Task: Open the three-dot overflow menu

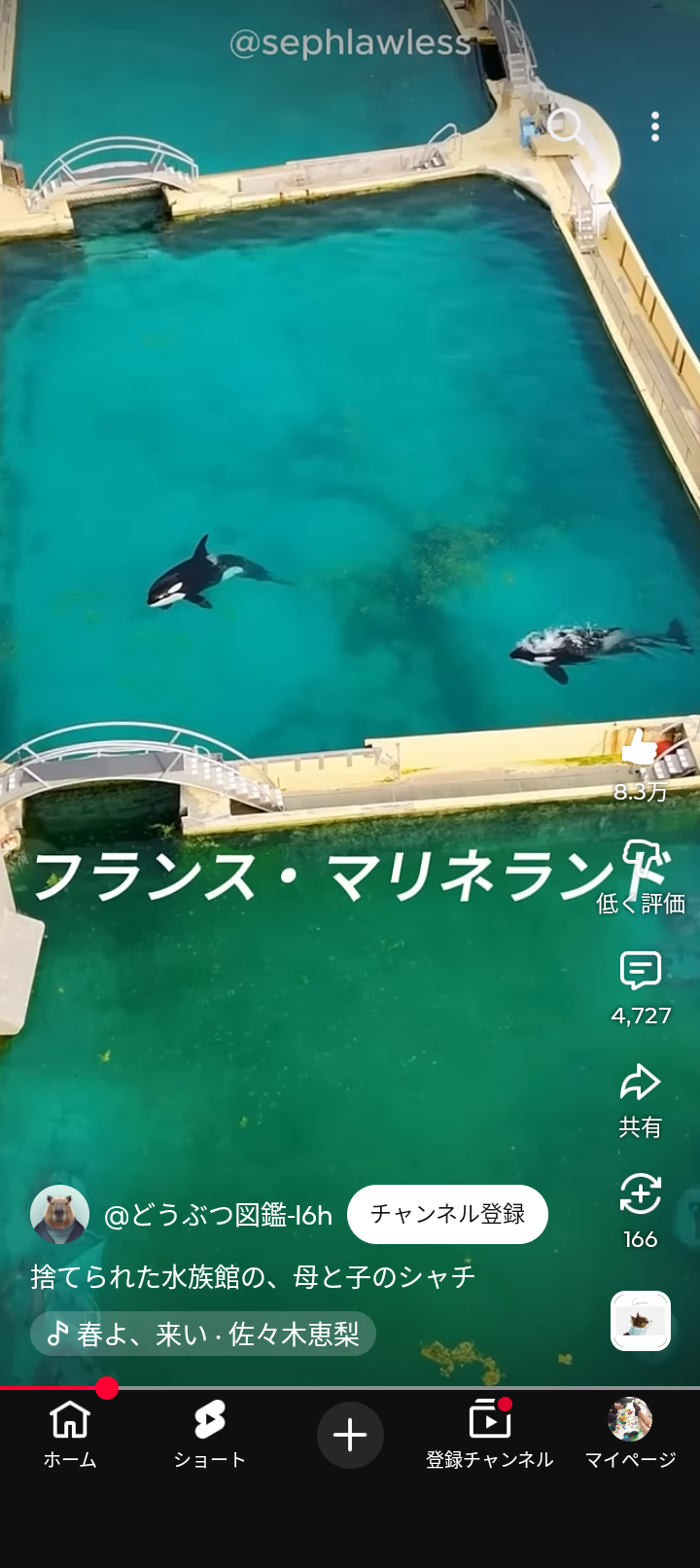Action: tap(655, 126)
